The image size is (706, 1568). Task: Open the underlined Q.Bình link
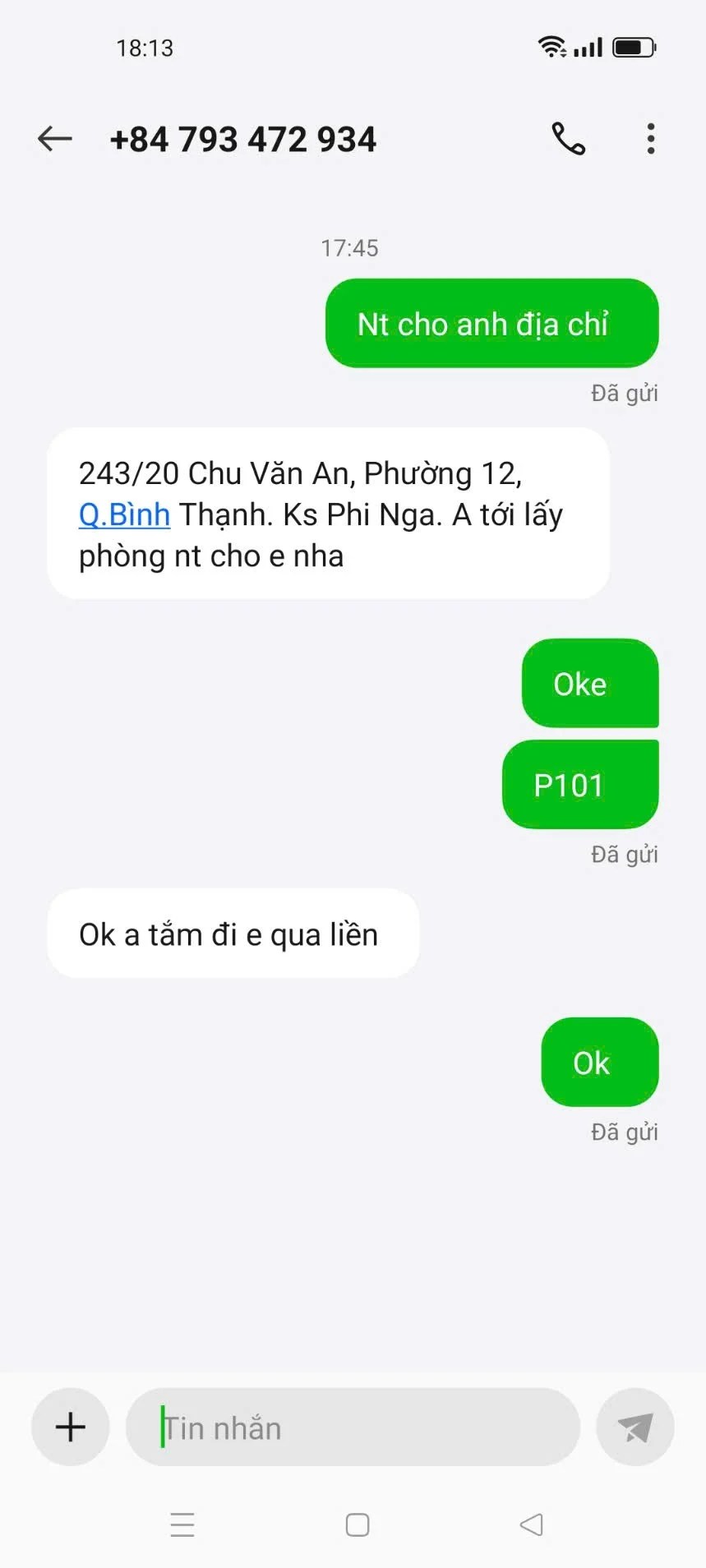pos(124,515)
